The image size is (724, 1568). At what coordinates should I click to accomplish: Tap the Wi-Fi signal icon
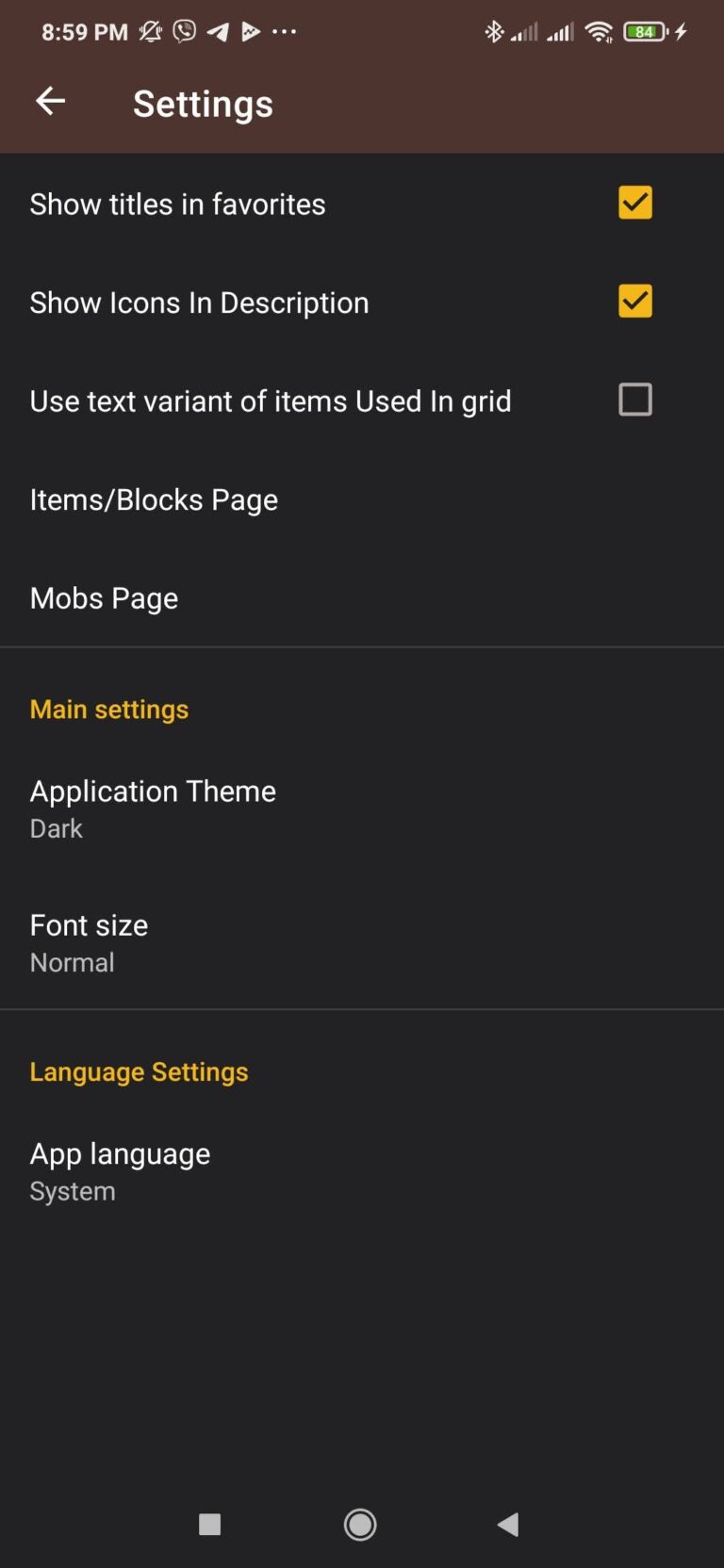pos(601,31)
